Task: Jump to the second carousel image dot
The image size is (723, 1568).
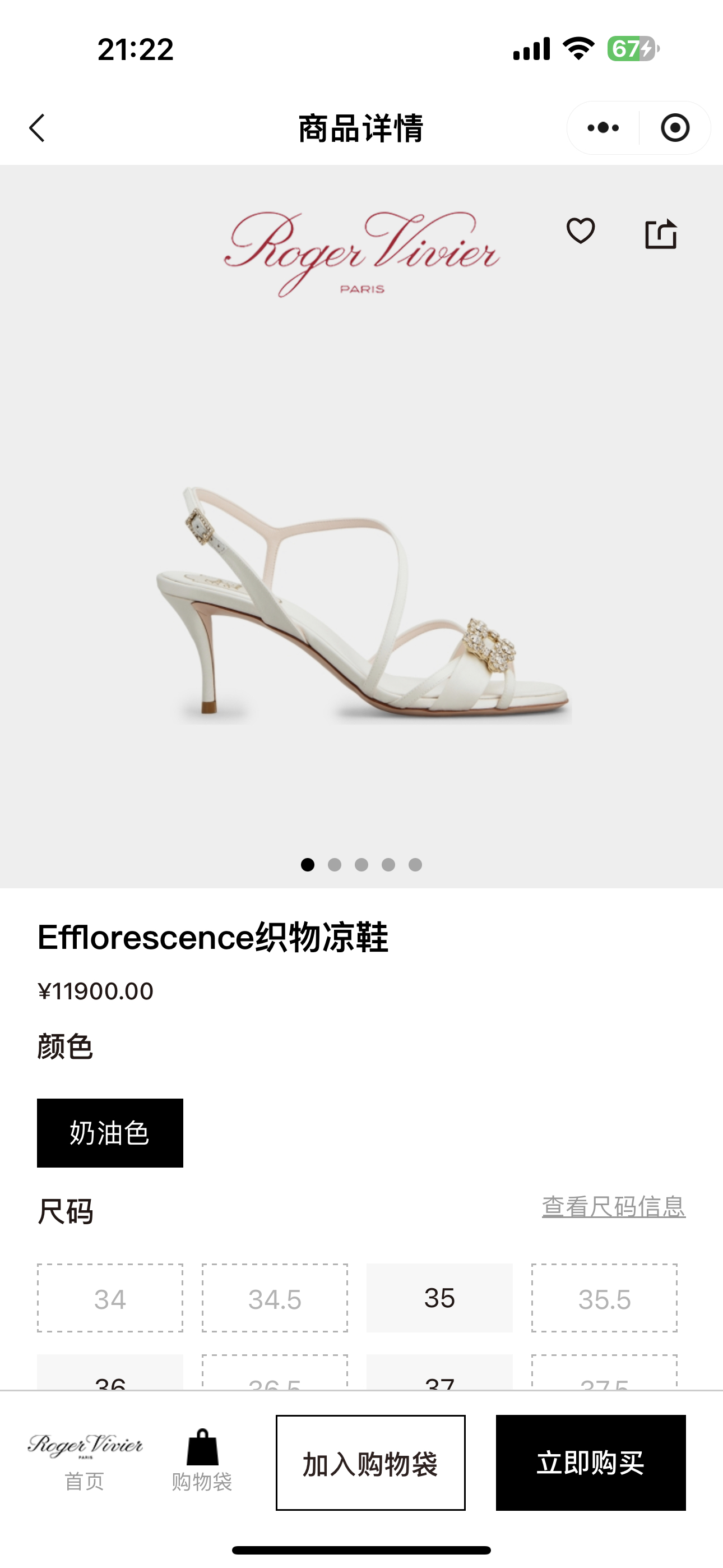Action: (334, 864)
